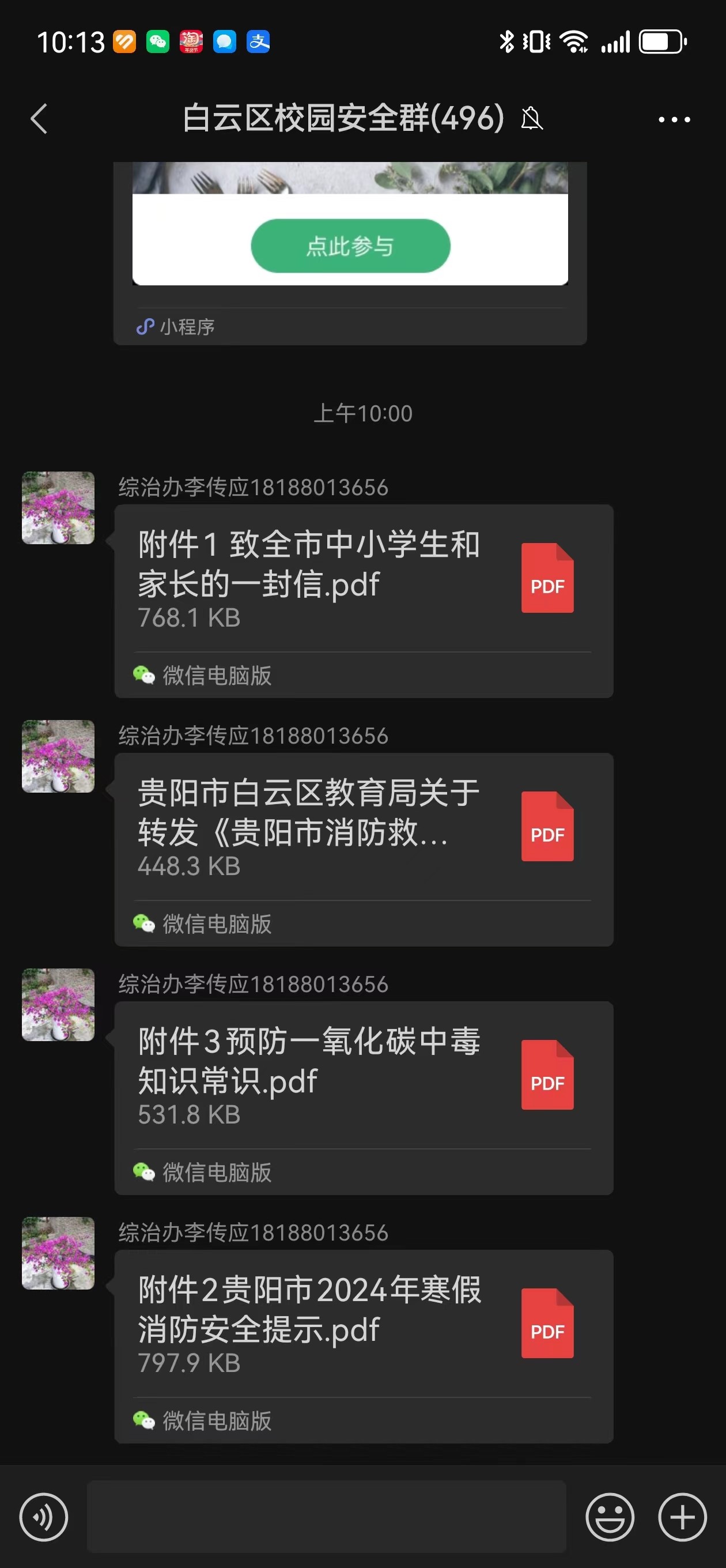This screenshot has width=726, height=1568.
Task: Open 附件2 贵阳市2024年寒假消防安全提示.pdf
Action: (364, 1346)
